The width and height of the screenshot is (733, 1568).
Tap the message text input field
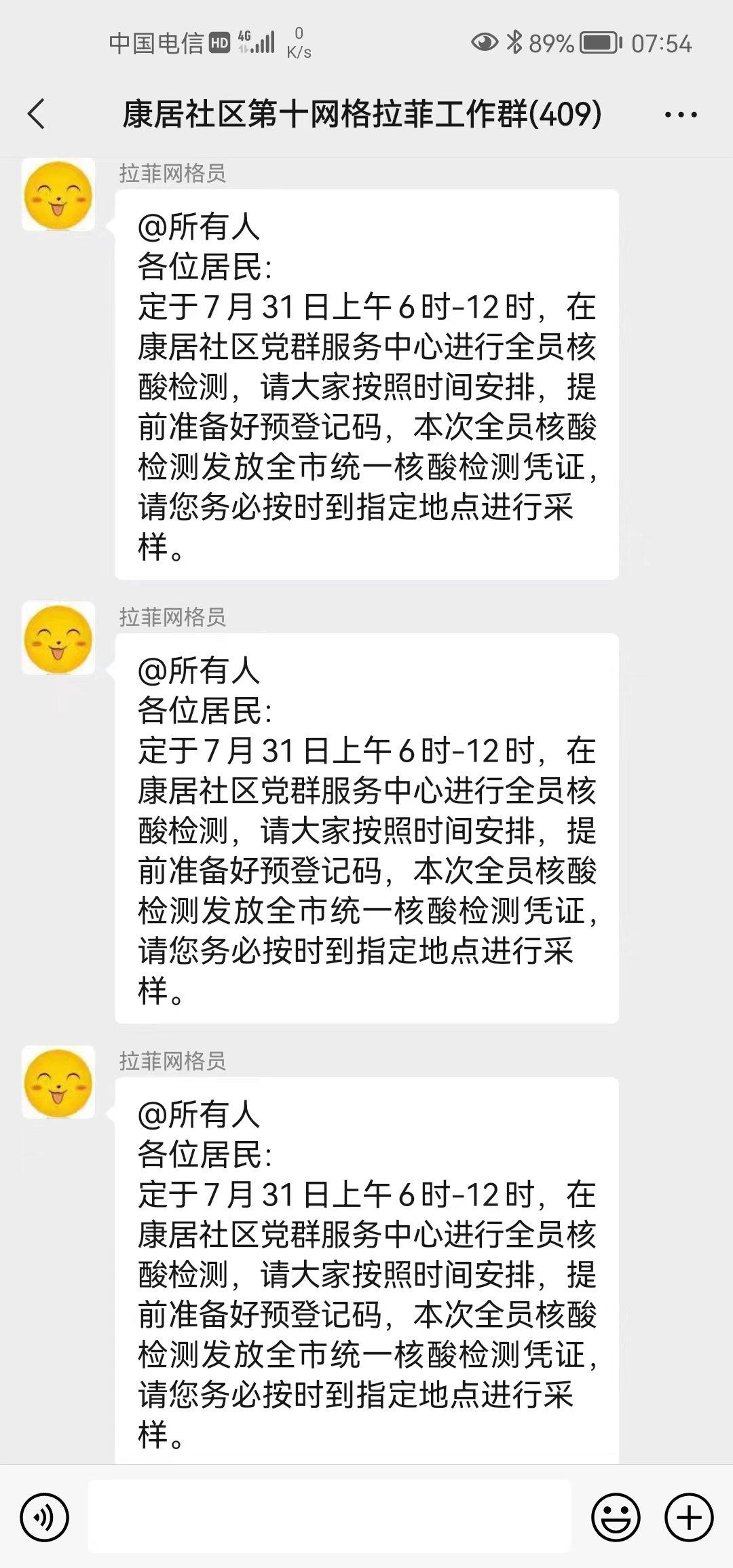tap(330, 1516)
